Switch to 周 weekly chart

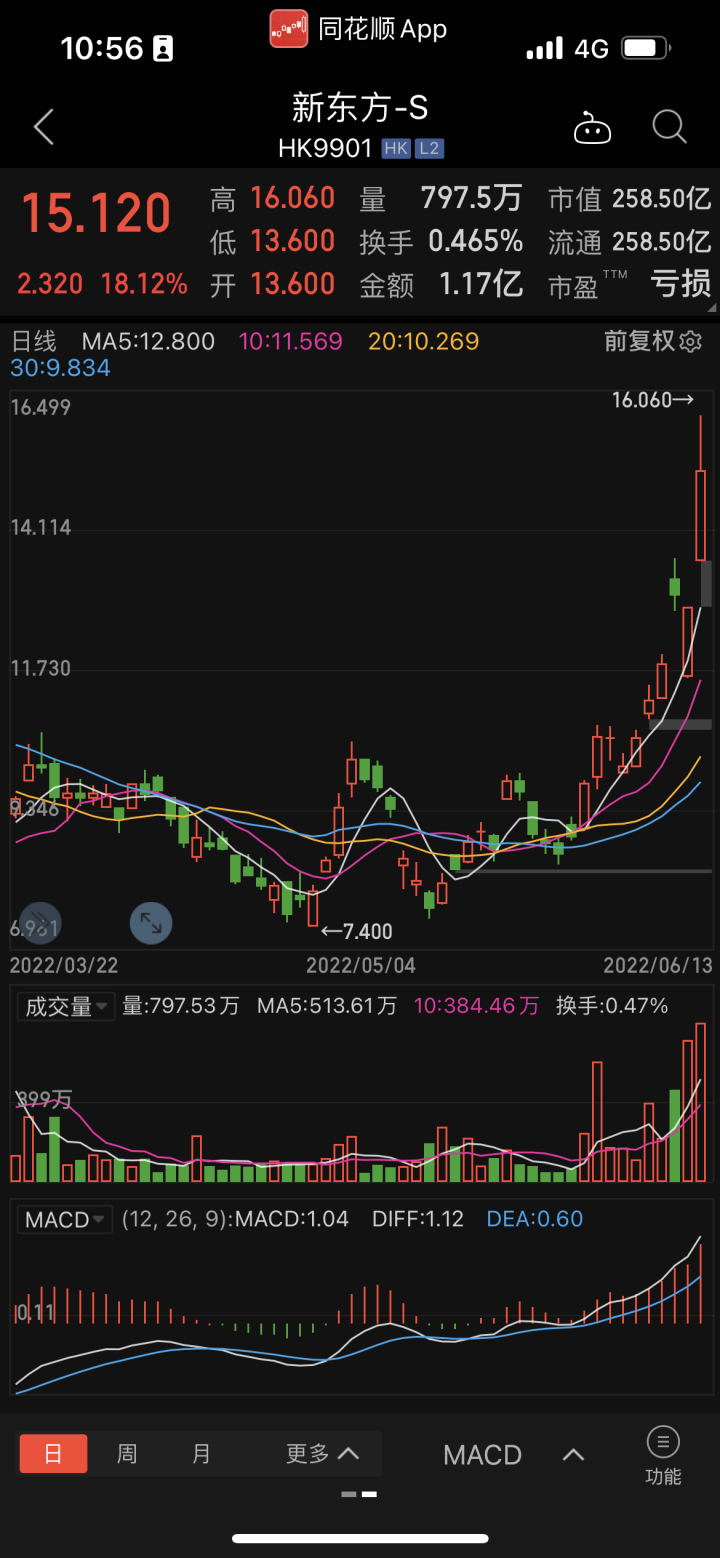127,1453
